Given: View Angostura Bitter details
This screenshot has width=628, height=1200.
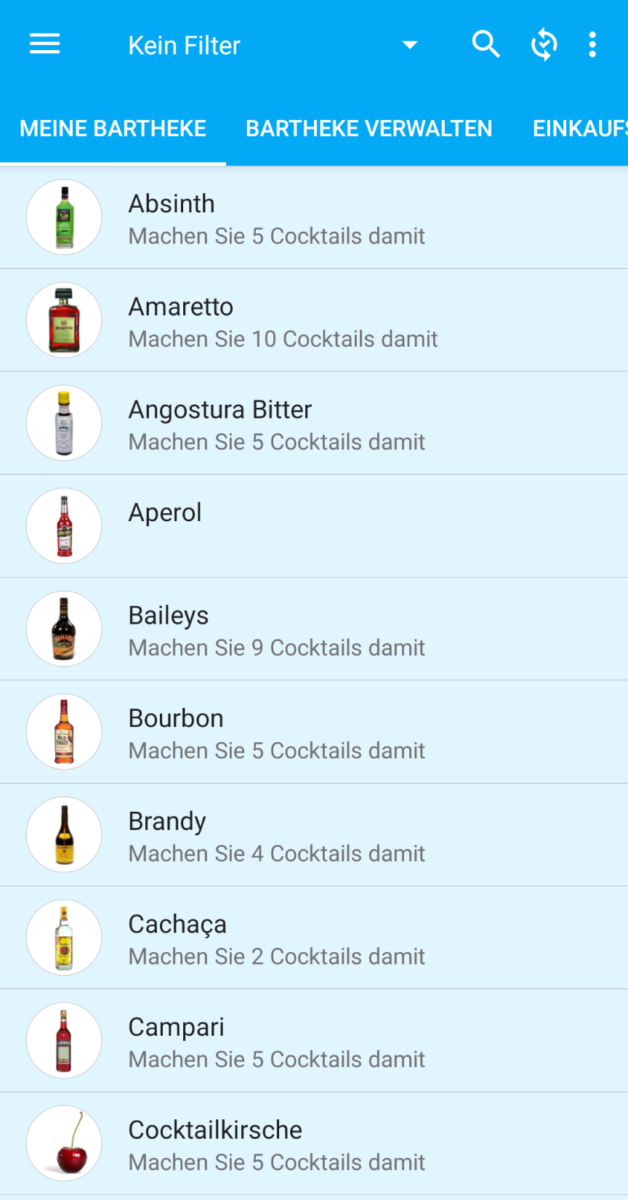Looking at the screenshot, I should pos(314,424).
